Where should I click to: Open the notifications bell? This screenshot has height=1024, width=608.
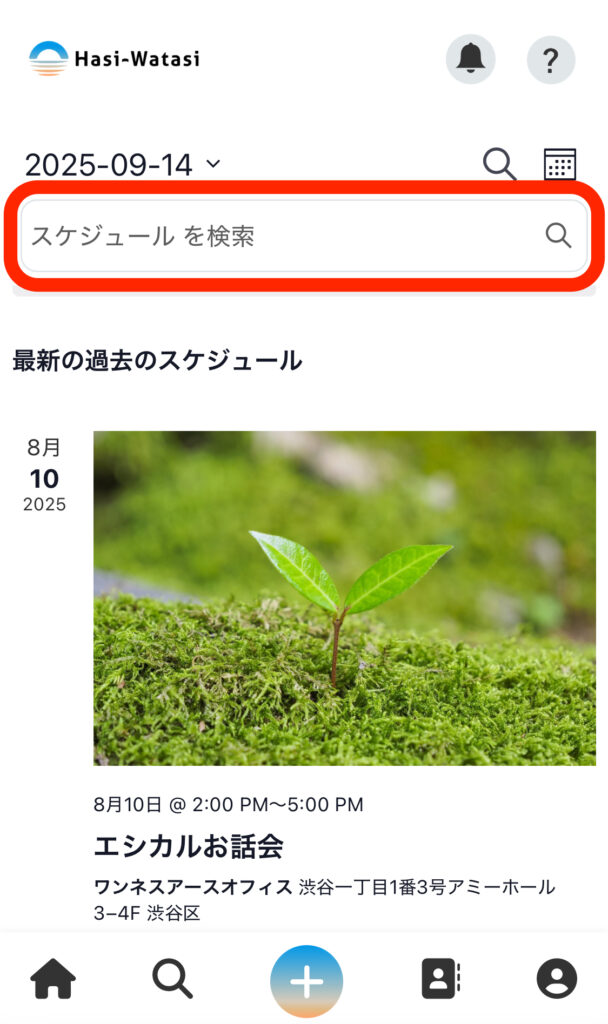point(470,60)
